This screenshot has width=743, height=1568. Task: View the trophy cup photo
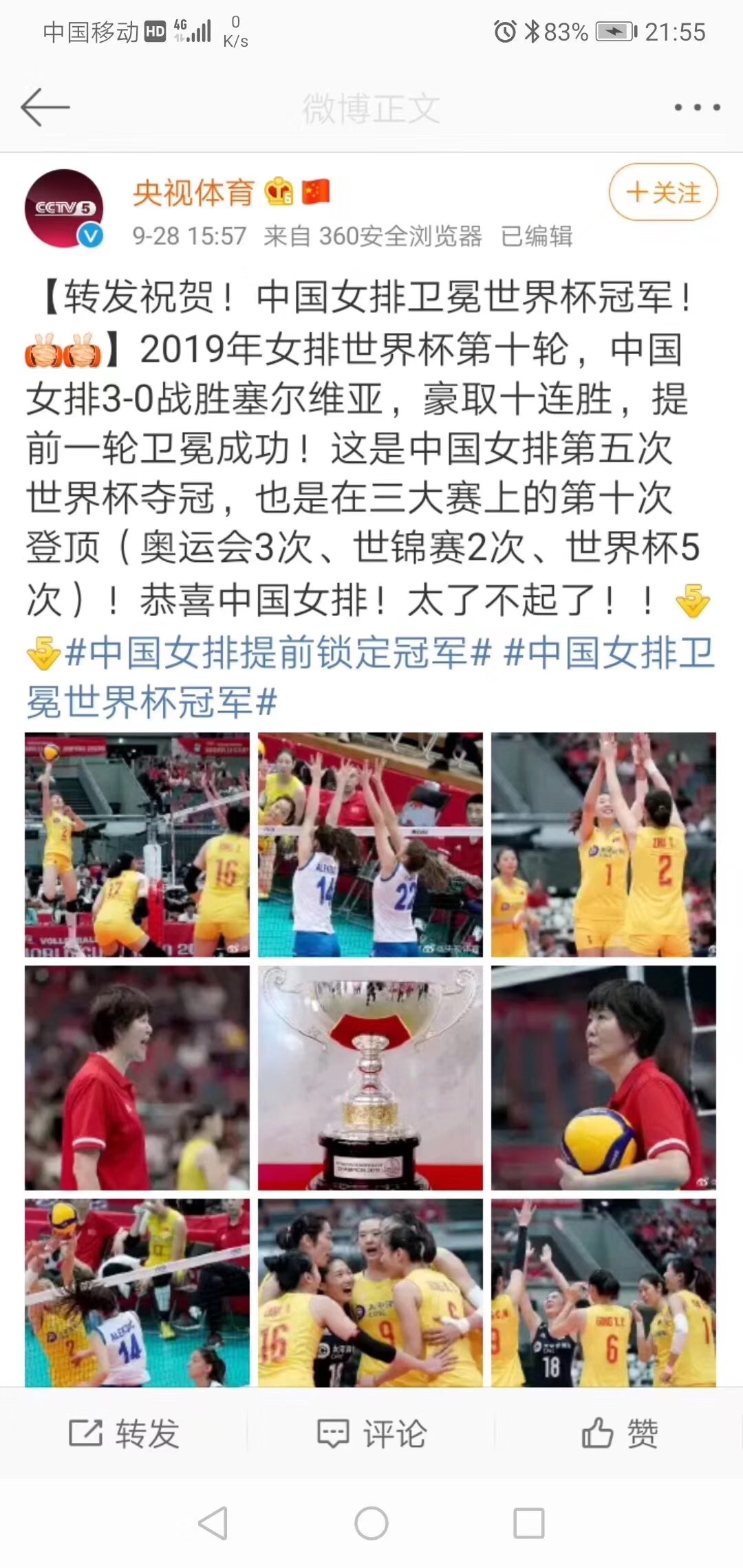pos(370,1078)
